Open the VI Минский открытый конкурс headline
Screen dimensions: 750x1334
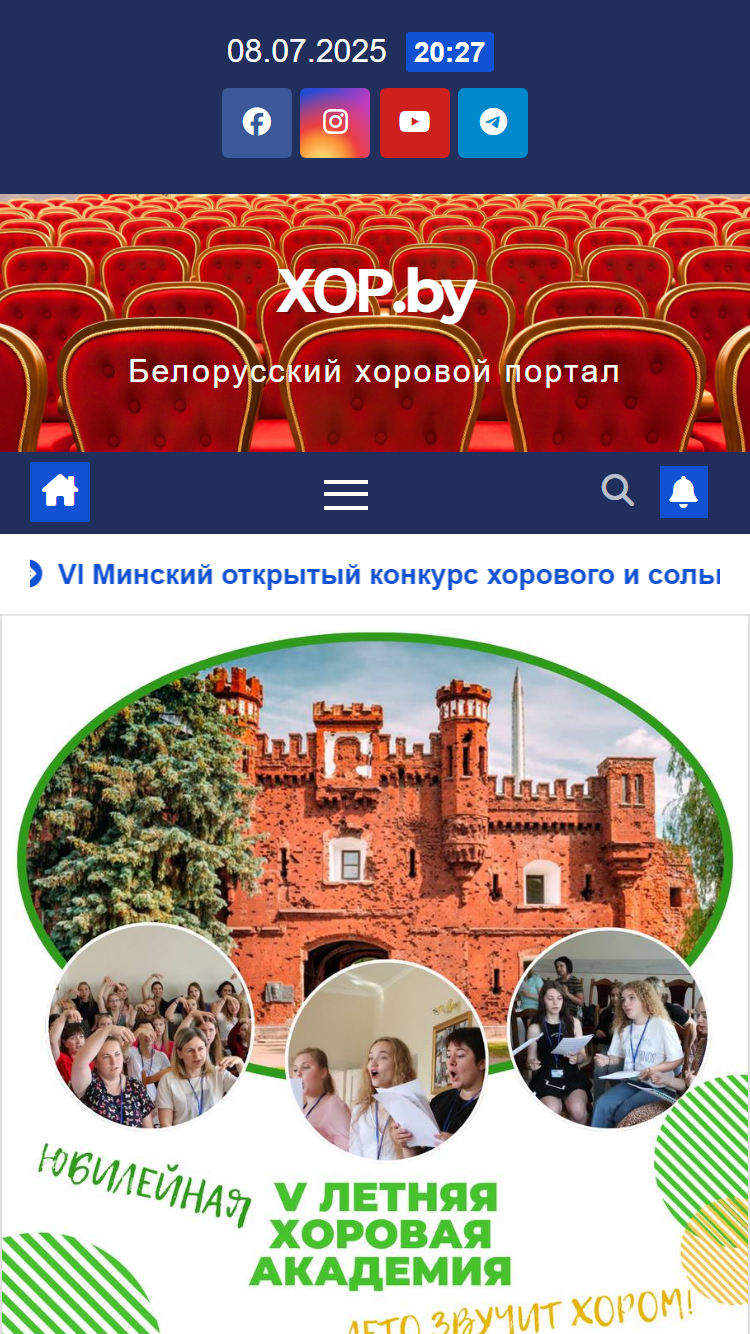389,575
